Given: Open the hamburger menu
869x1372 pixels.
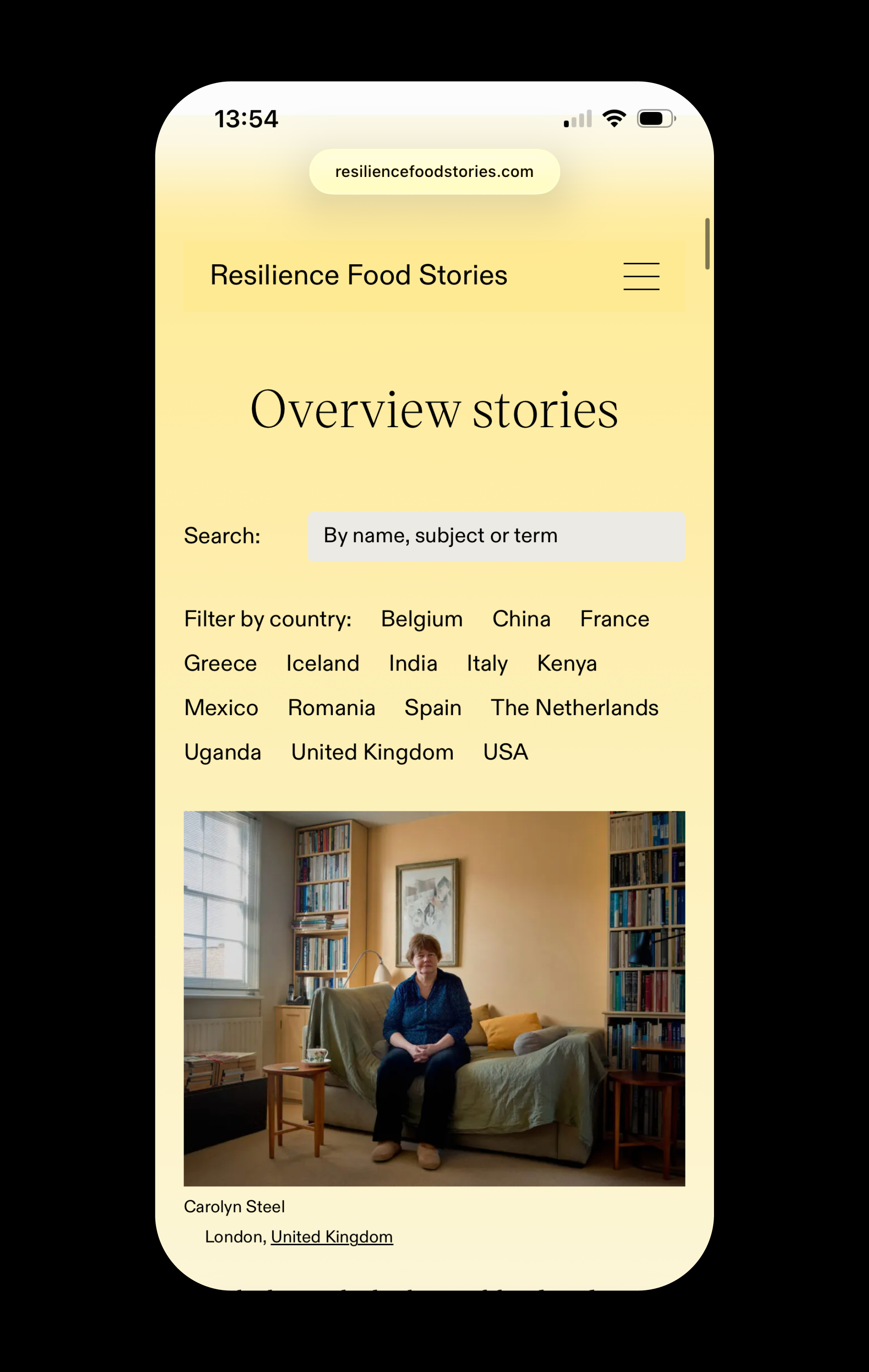Looking at the screenshot, I should pyautogui.click(x=641, y=276).
